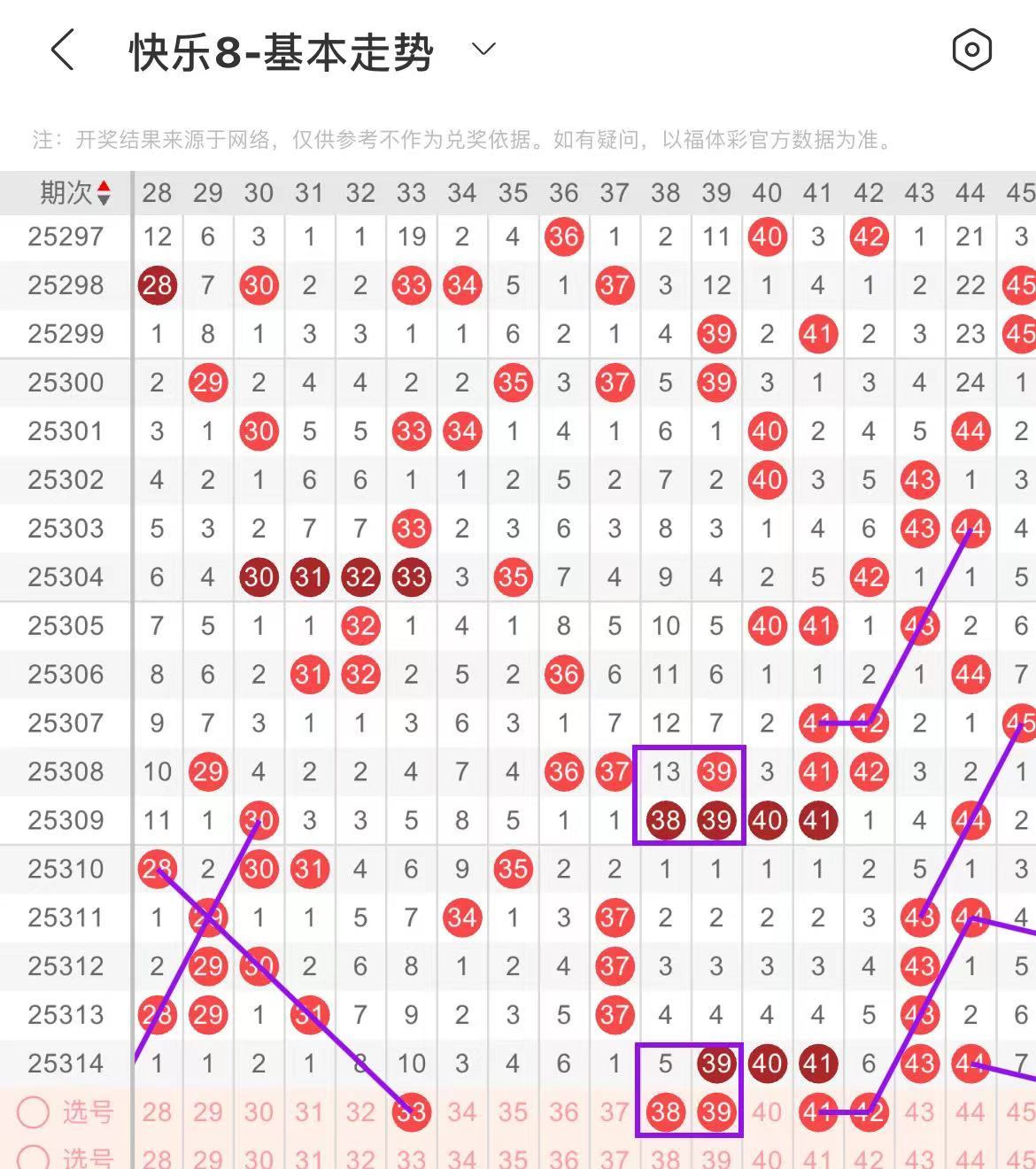Expand the 快乐8-基本走势 chart type dropdown
The image size is (1036, 1169).
pos(483,50)
